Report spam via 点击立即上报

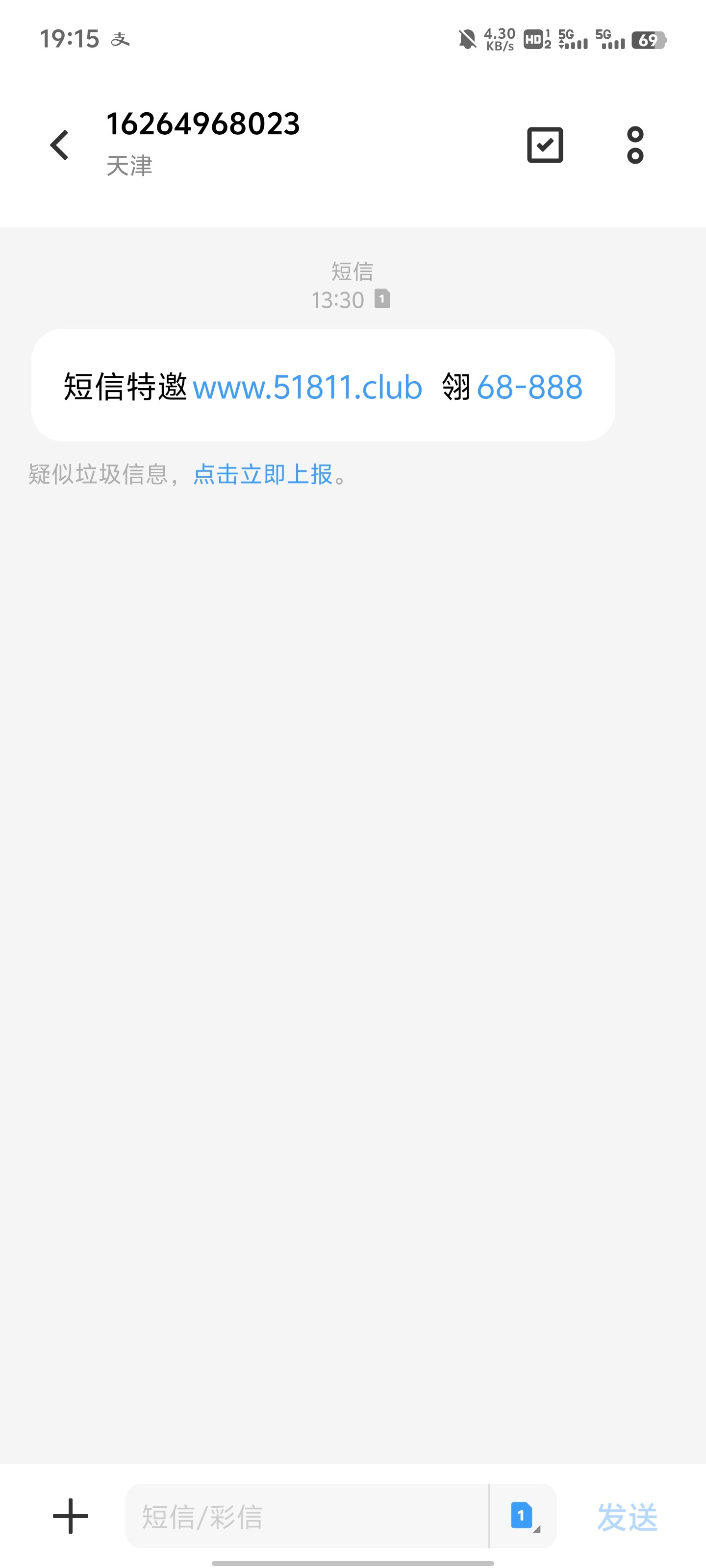click(x=262, y=474)
